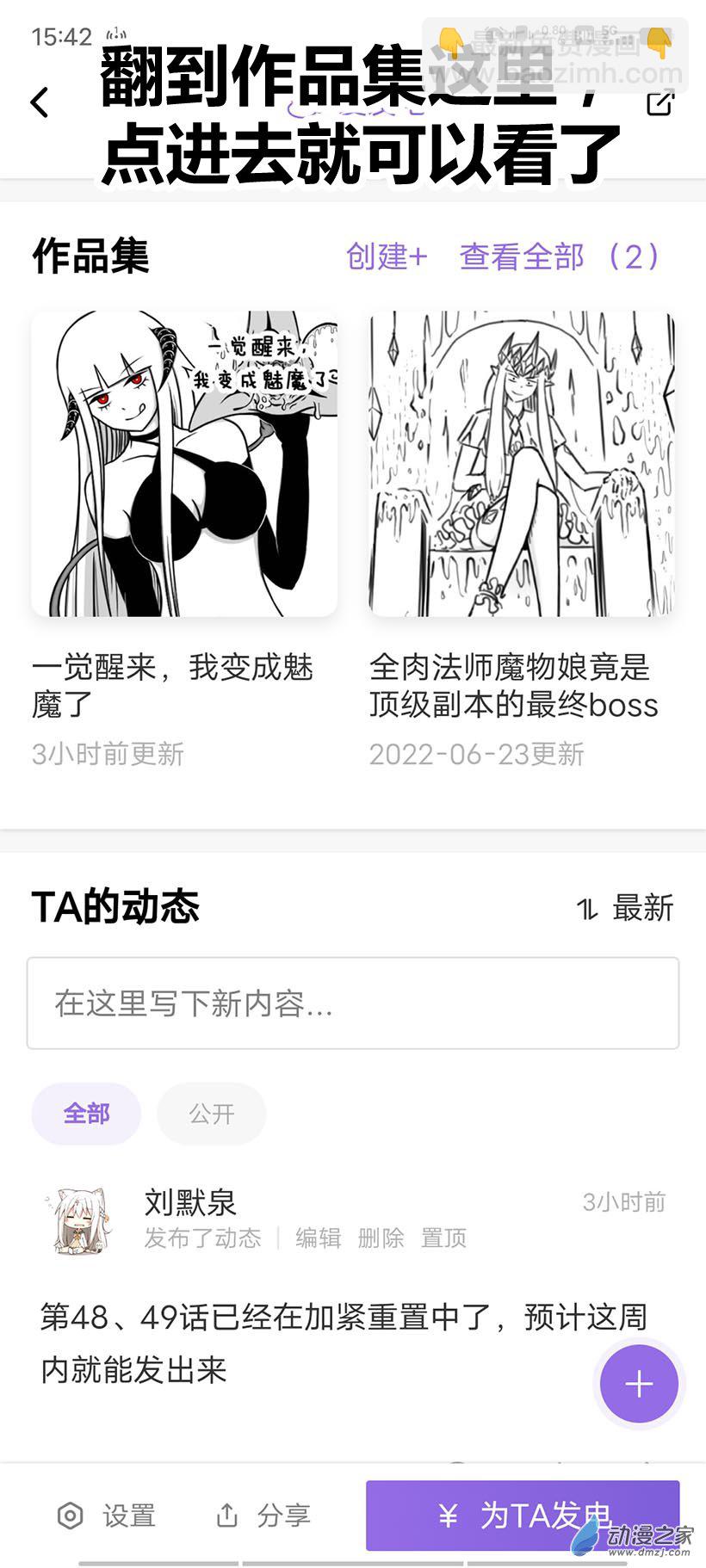Delete 刘默泉's post with 删除
Image resolution: width=706 pixels, height=1568 pixels.
[381, 1238]
